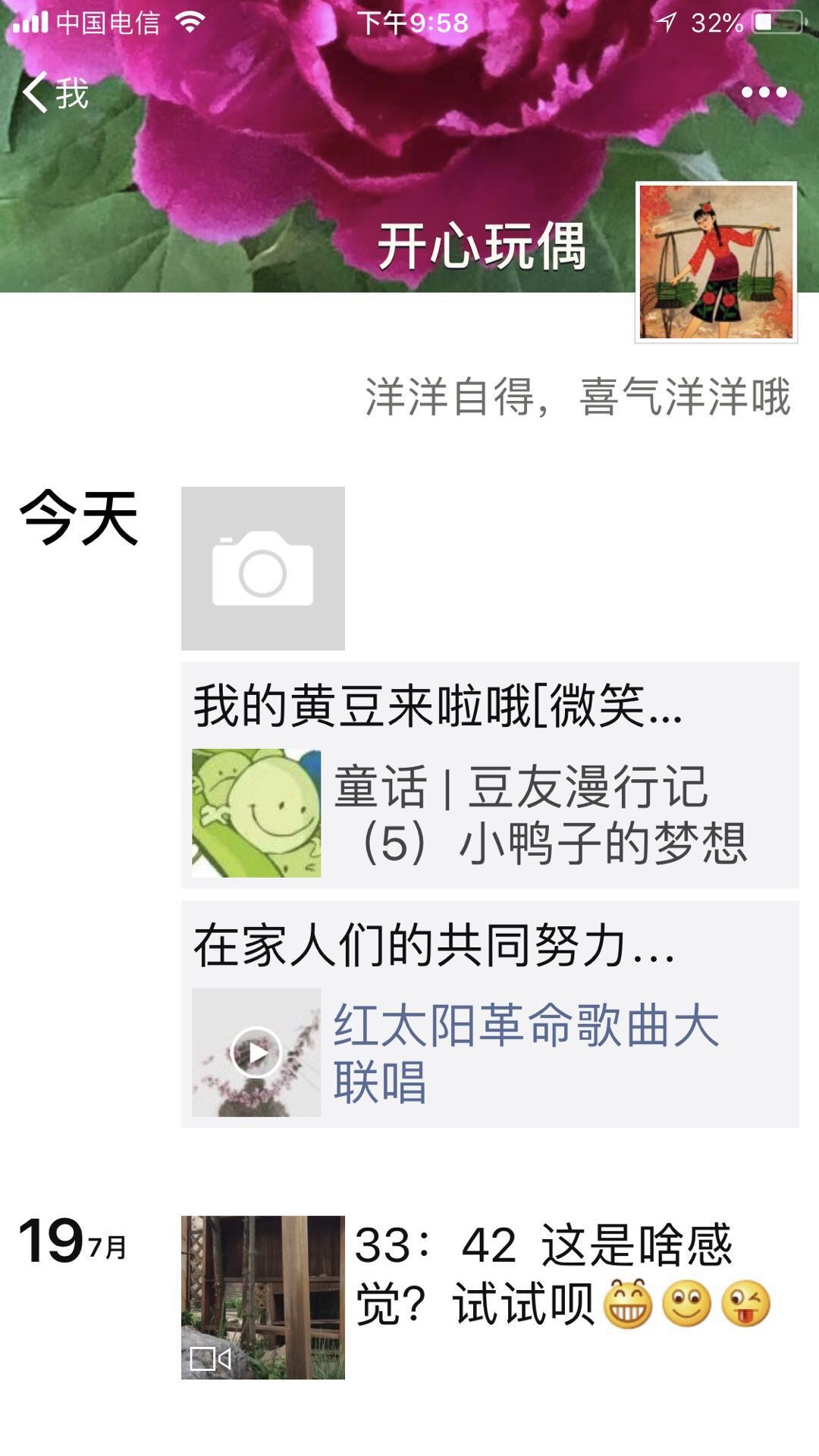This screenshot has height=1456, width=819.
Task: Open the profile avatar picture
Action: pos(716,262)
